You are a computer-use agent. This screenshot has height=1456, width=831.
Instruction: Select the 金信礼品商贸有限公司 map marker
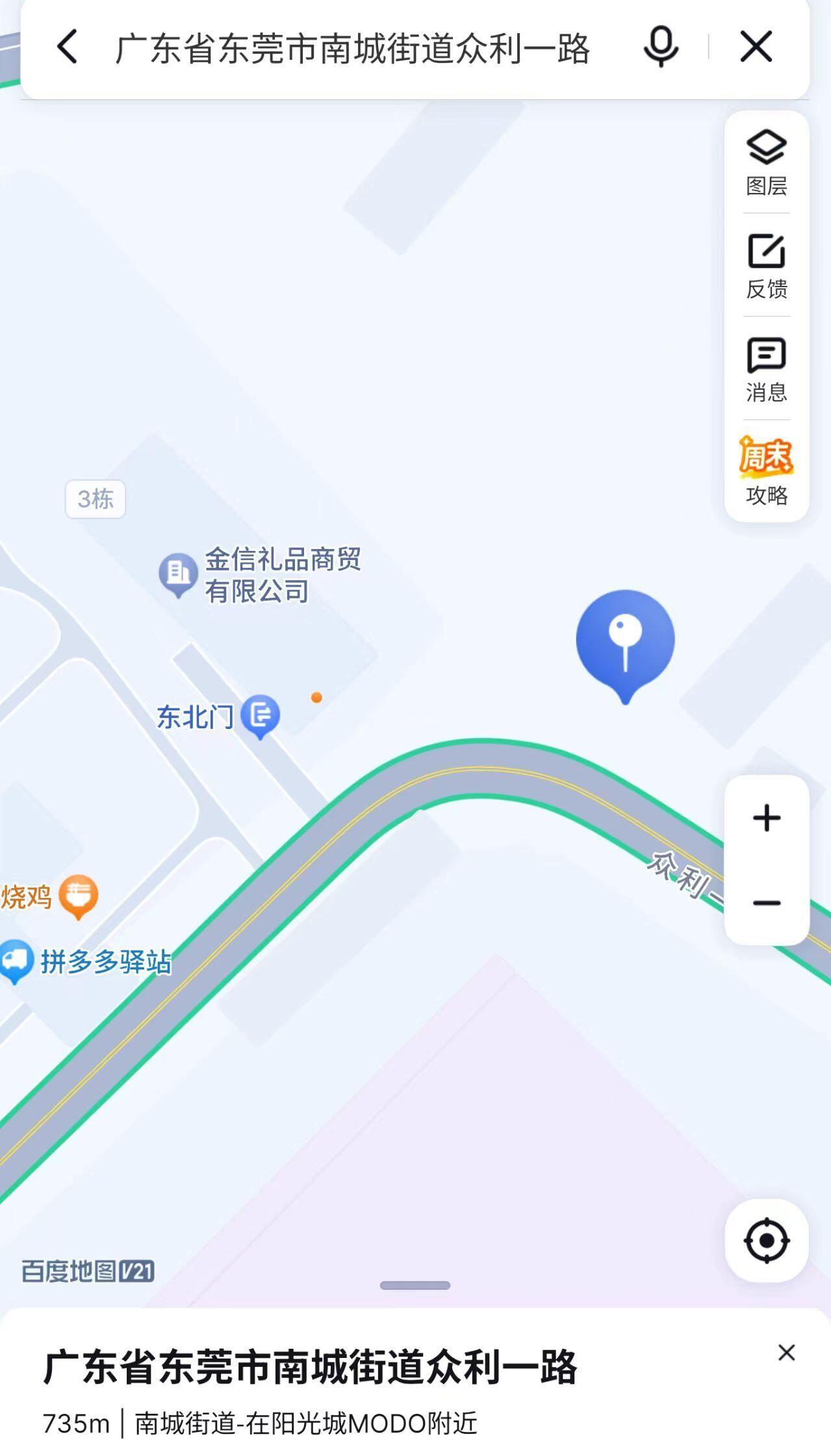179,573
